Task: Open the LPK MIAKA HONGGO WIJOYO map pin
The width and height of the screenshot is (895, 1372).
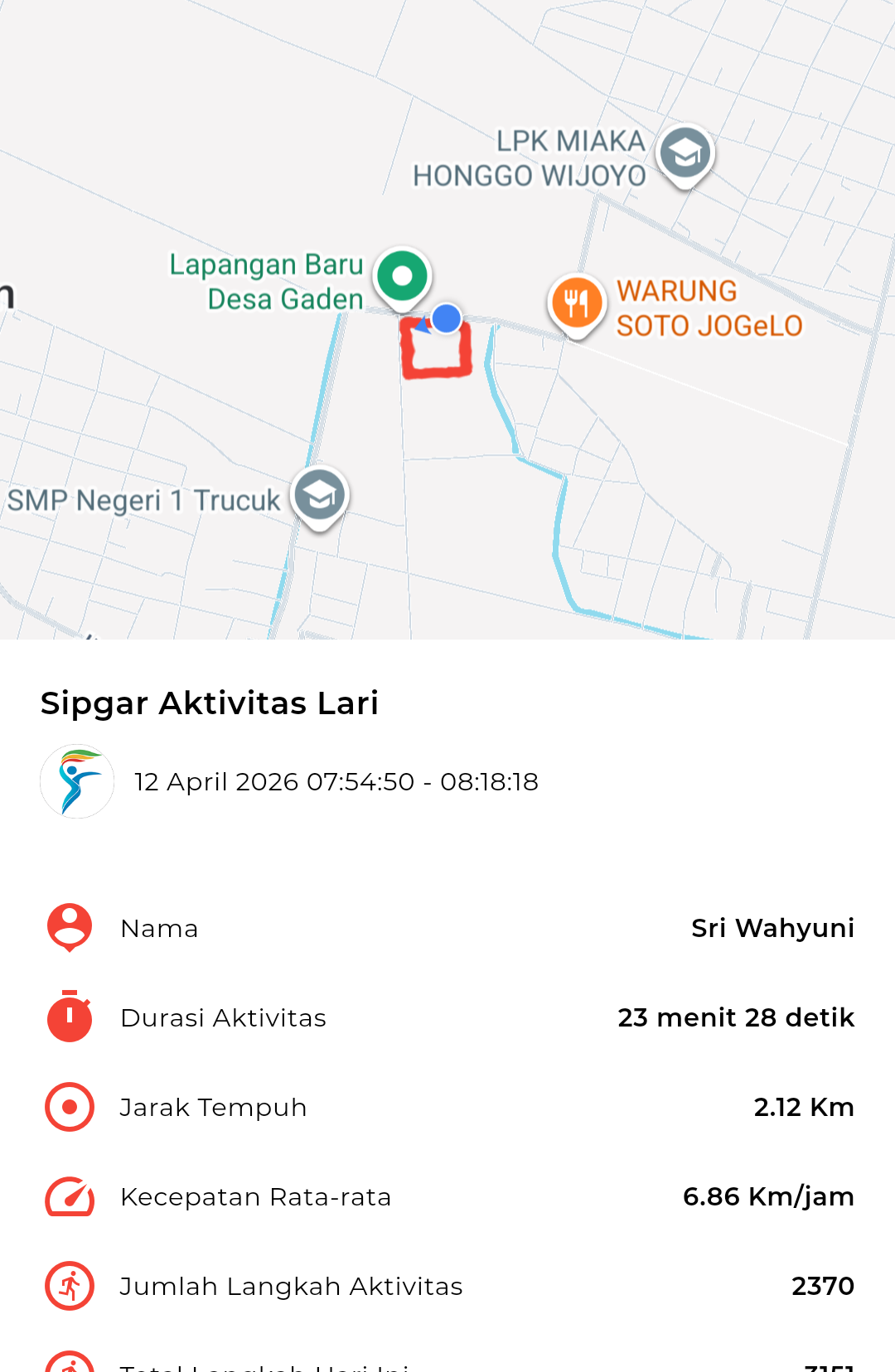Action: tap(685, 153)
